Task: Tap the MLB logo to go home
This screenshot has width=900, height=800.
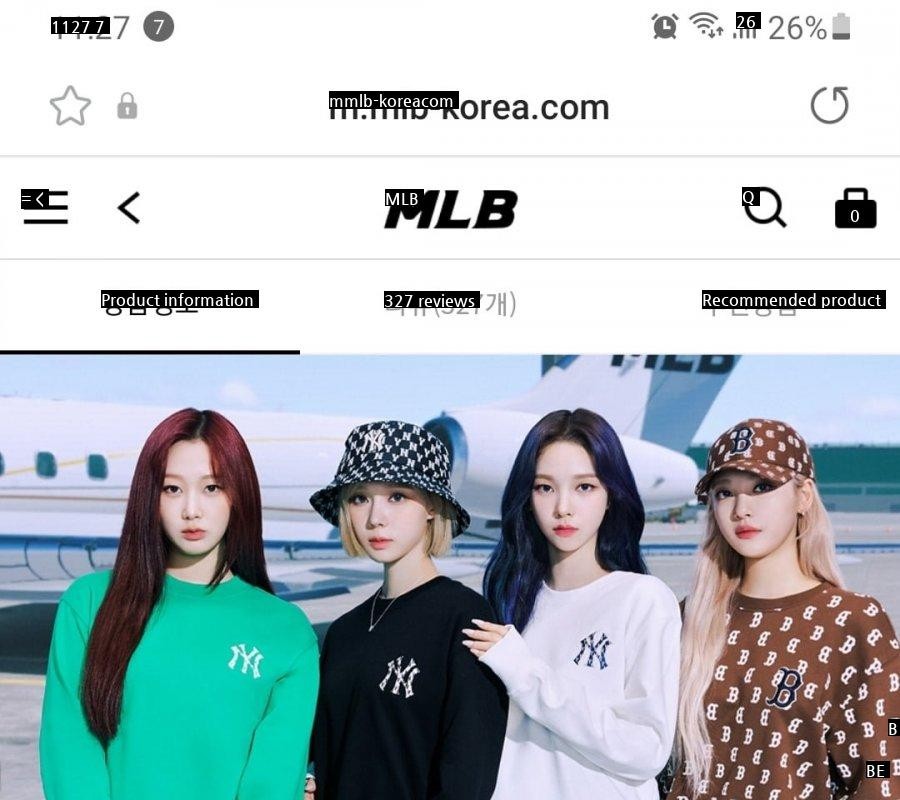Action: pos(451,210)
